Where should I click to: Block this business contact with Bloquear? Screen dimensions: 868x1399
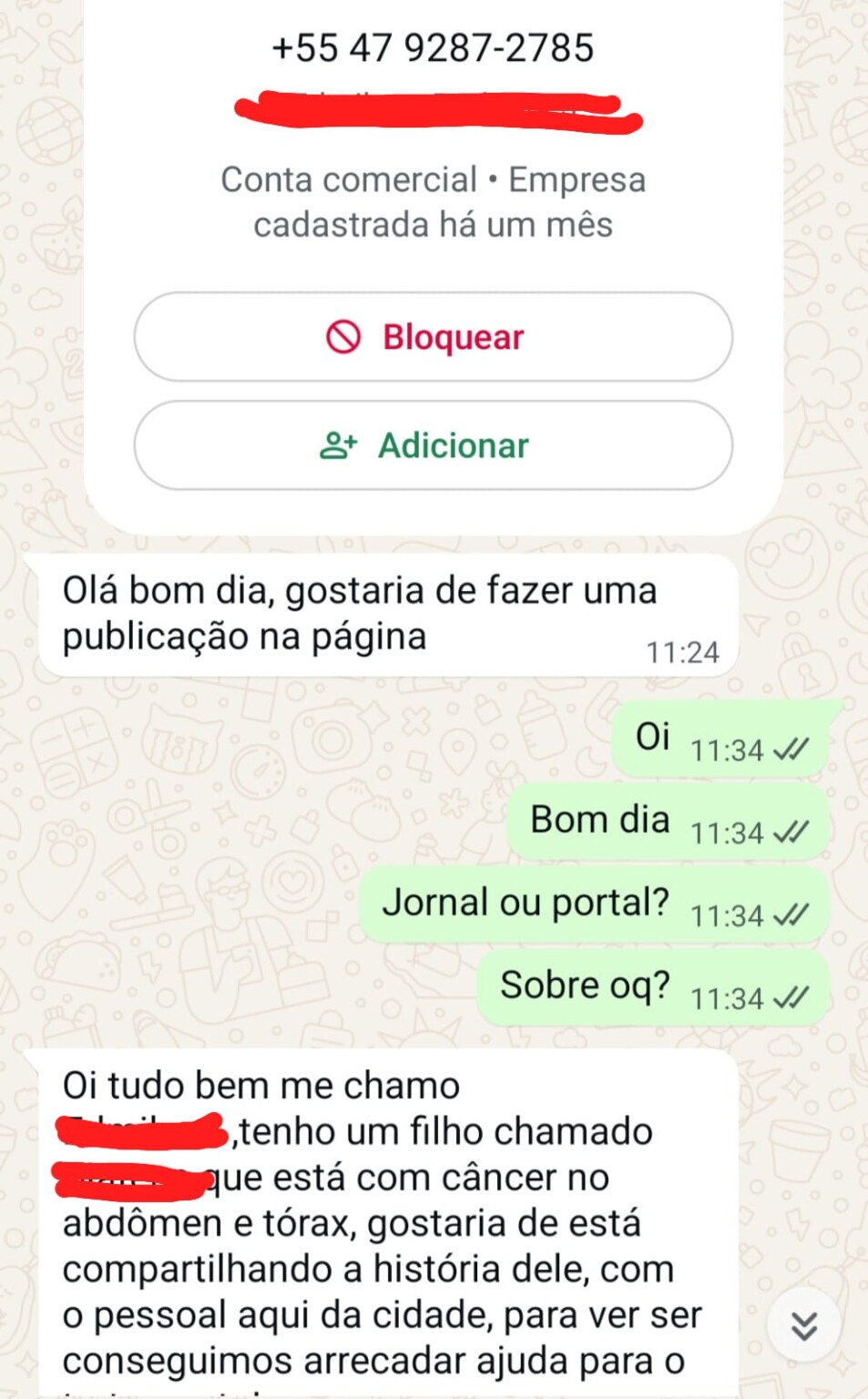pos(433,337)
